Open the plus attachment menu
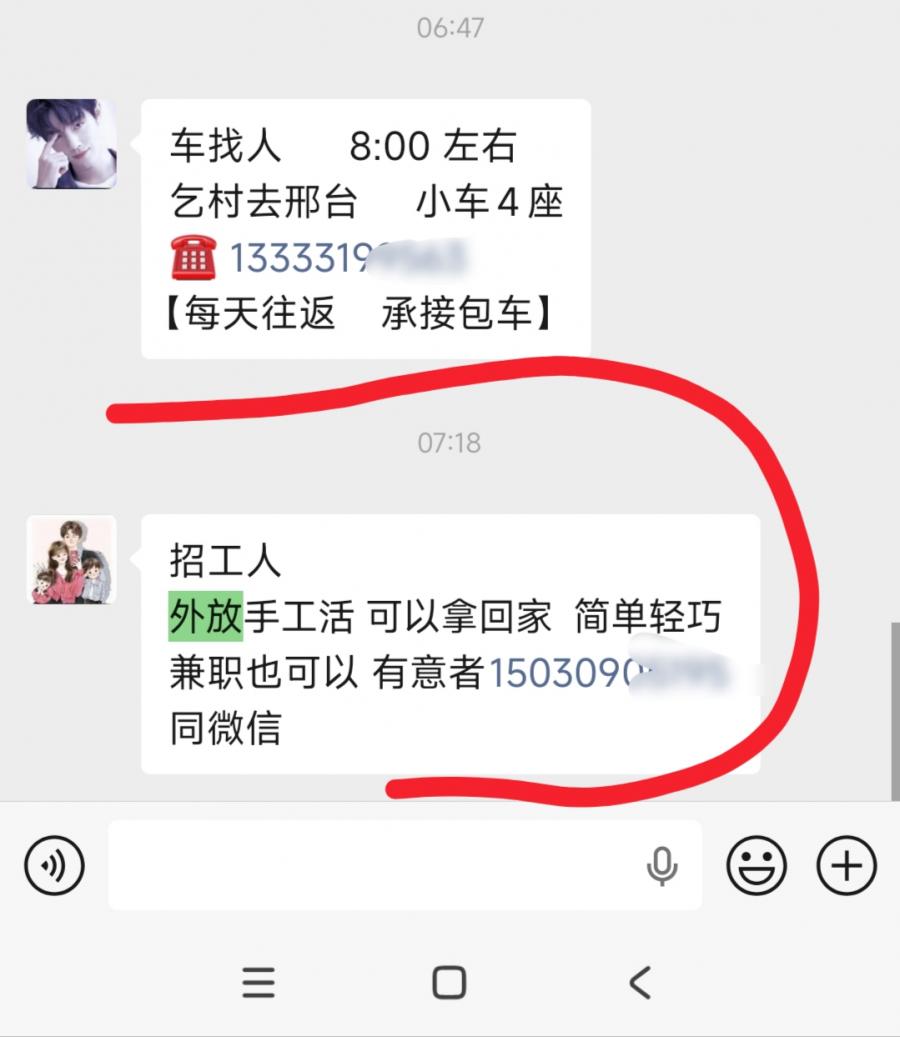 tap(846, 865)
